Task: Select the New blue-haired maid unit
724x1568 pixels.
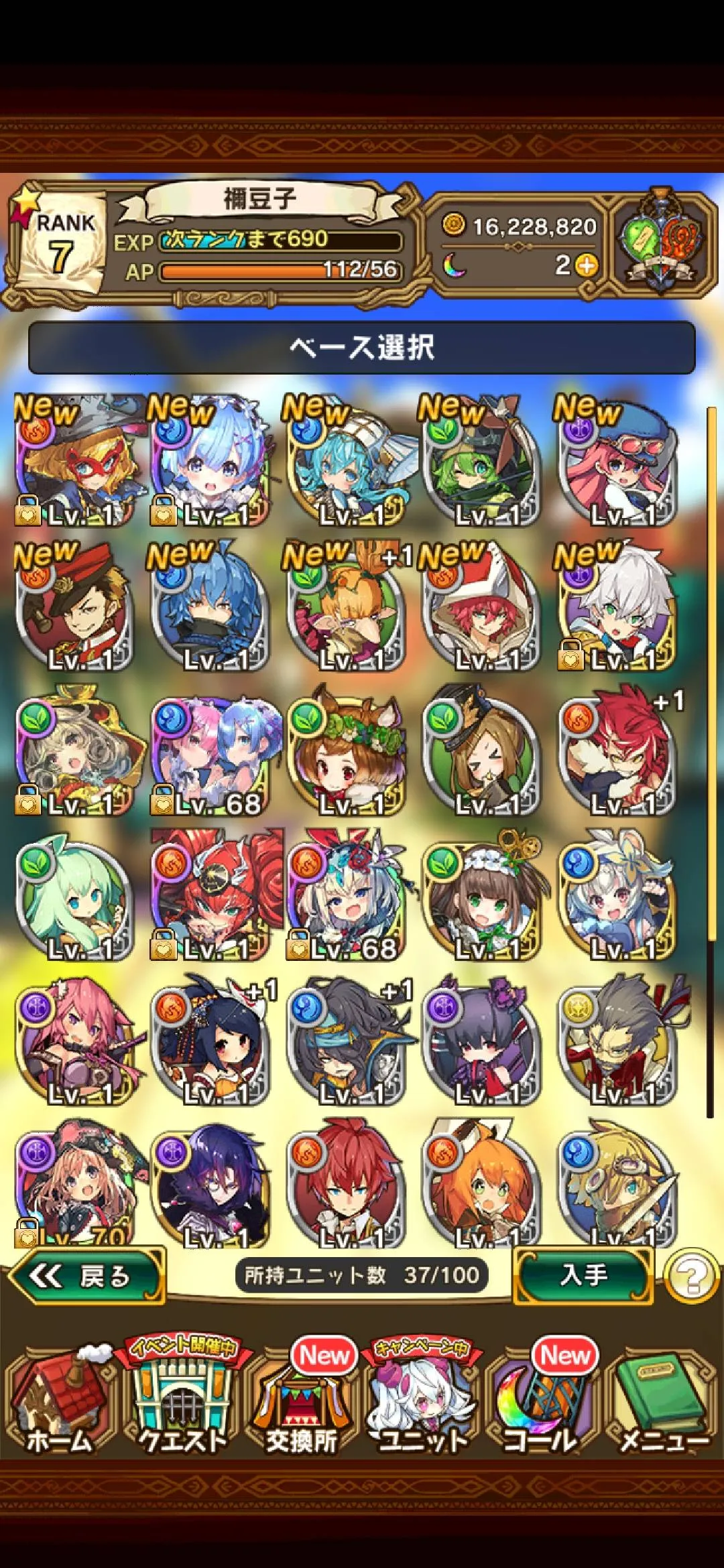Action: (x=210, y=462)
